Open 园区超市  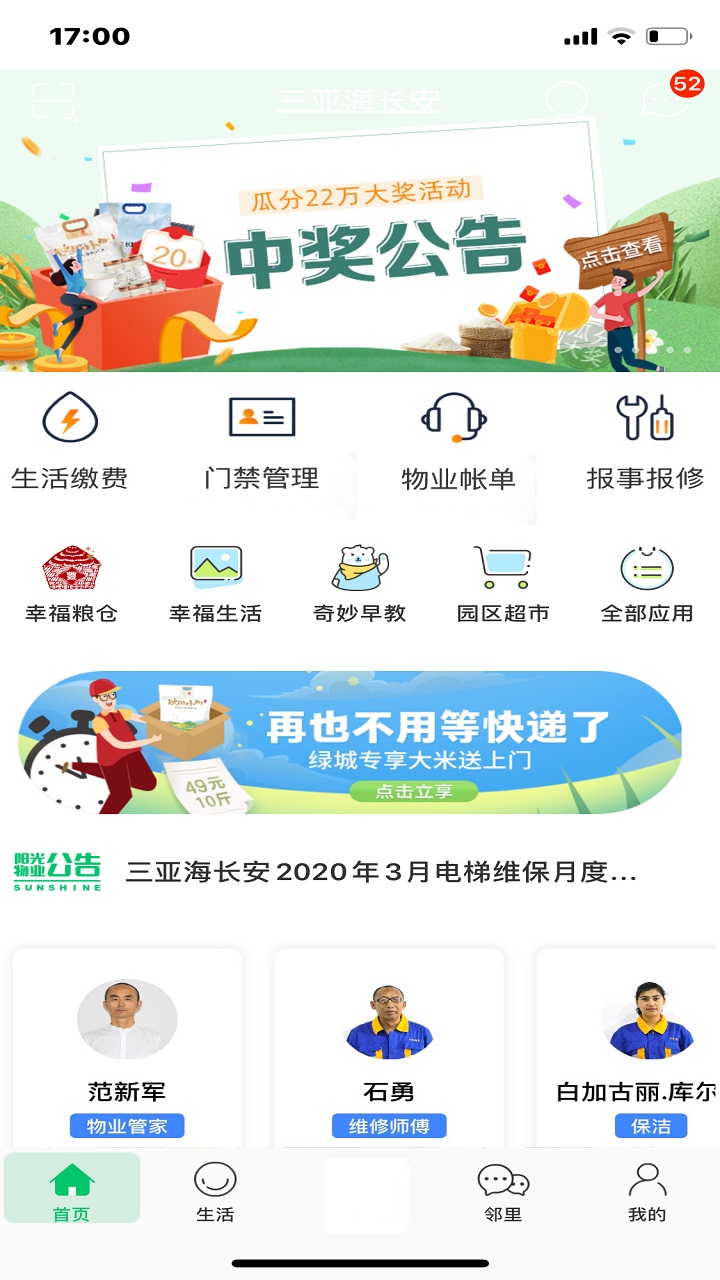(x=503, y=584)
